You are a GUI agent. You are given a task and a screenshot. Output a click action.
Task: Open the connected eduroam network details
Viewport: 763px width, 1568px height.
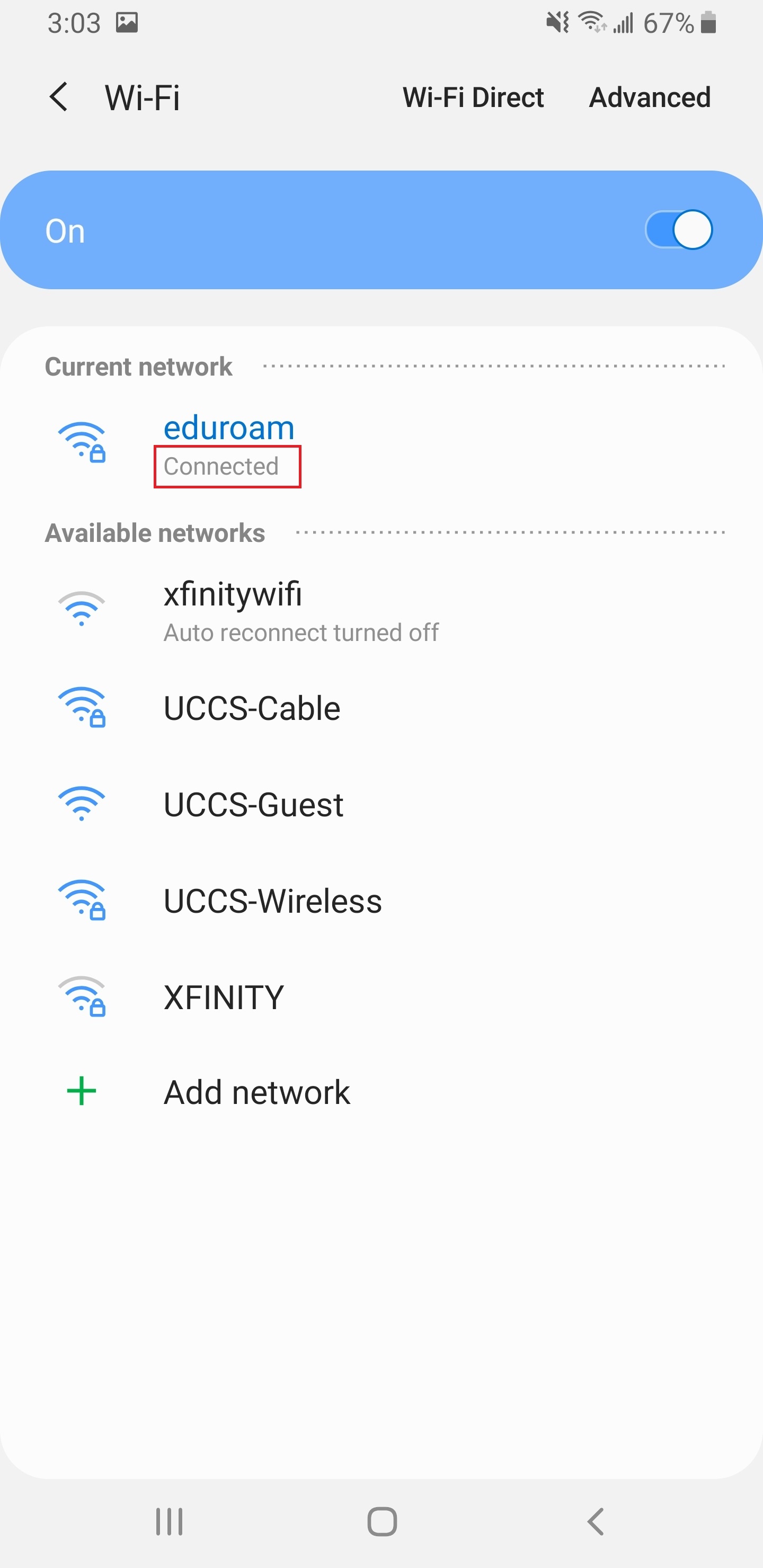coord(381,446)
